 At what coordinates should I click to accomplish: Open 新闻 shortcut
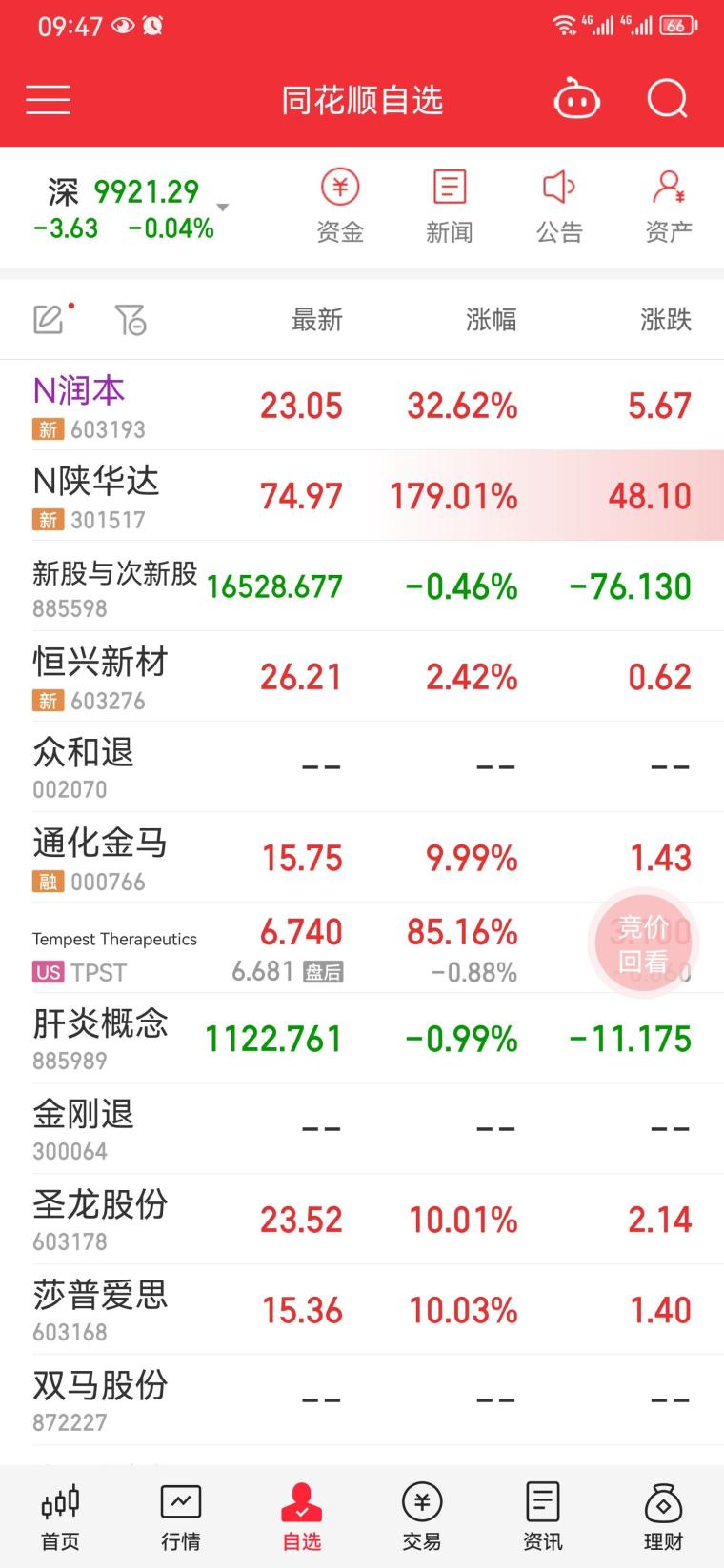pos(450,207)
